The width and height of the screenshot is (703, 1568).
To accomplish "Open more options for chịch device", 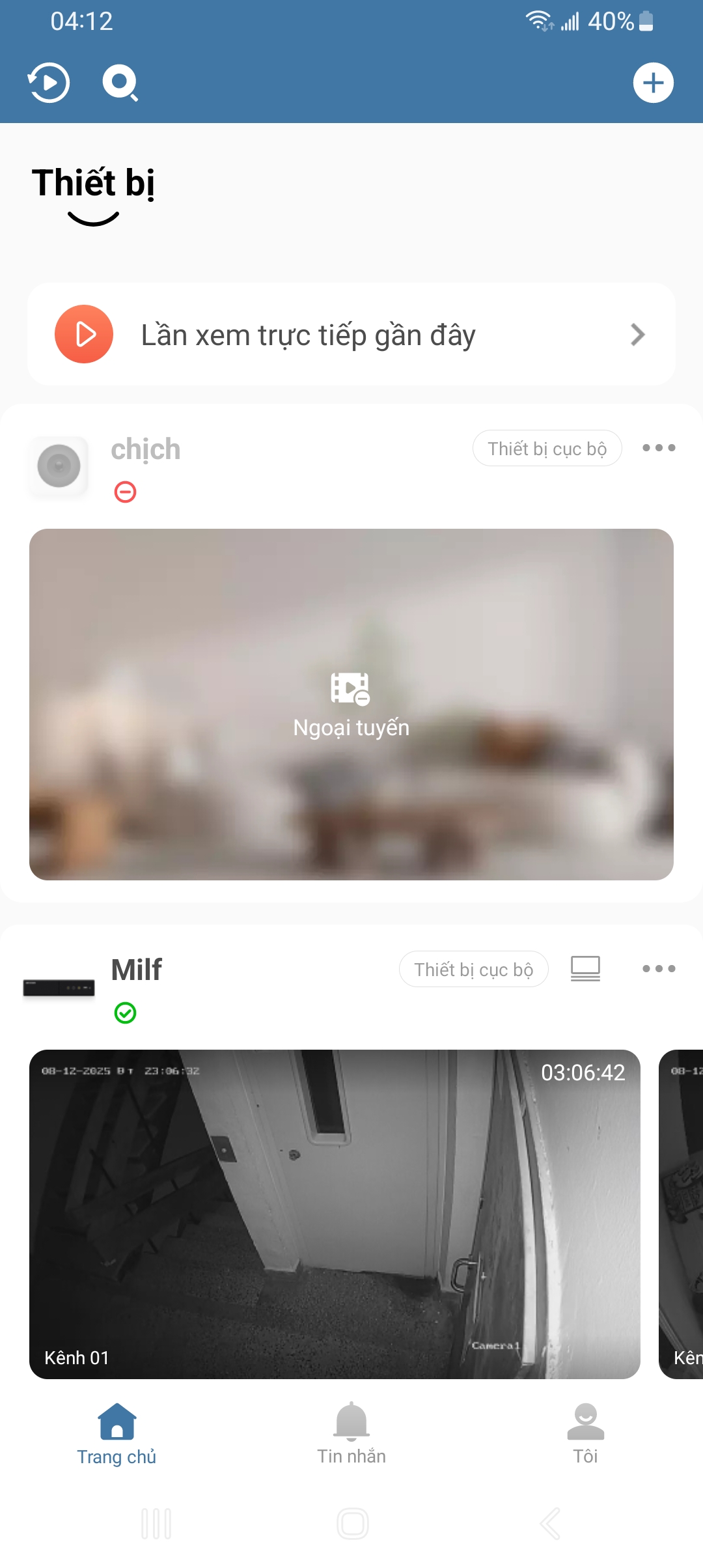I will click(x=658, y=448).
